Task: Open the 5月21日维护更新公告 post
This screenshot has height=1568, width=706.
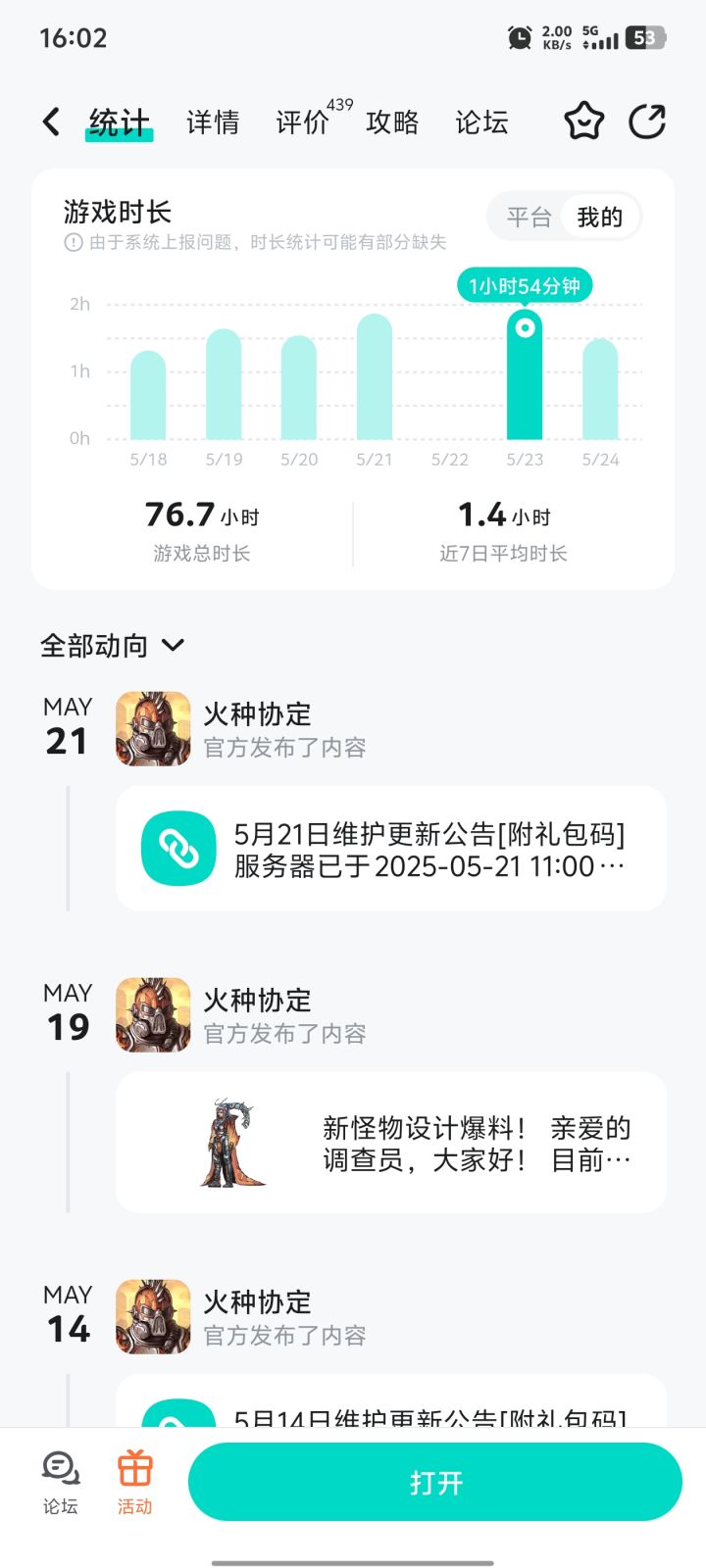Action: [x=391, y=849]
